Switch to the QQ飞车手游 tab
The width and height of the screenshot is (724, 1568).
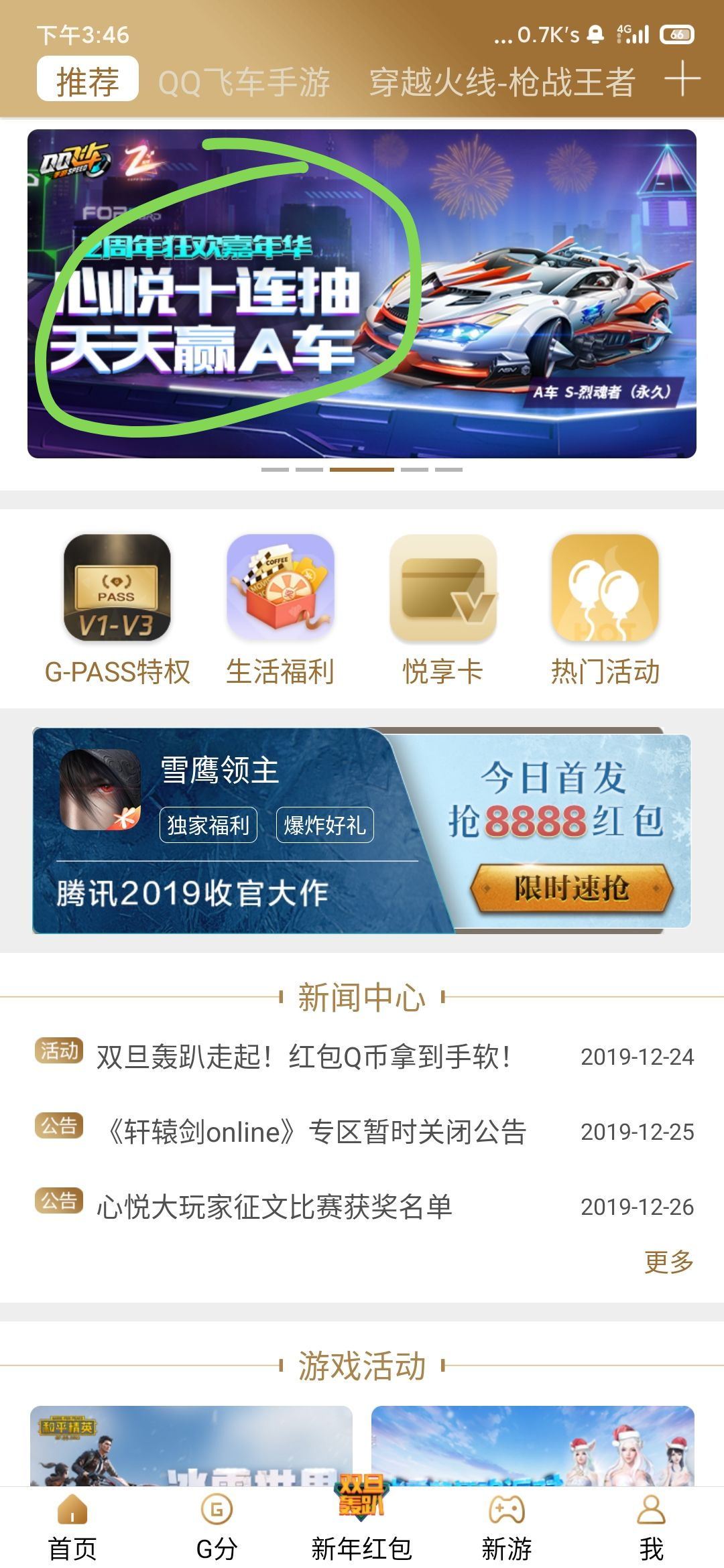244,82
